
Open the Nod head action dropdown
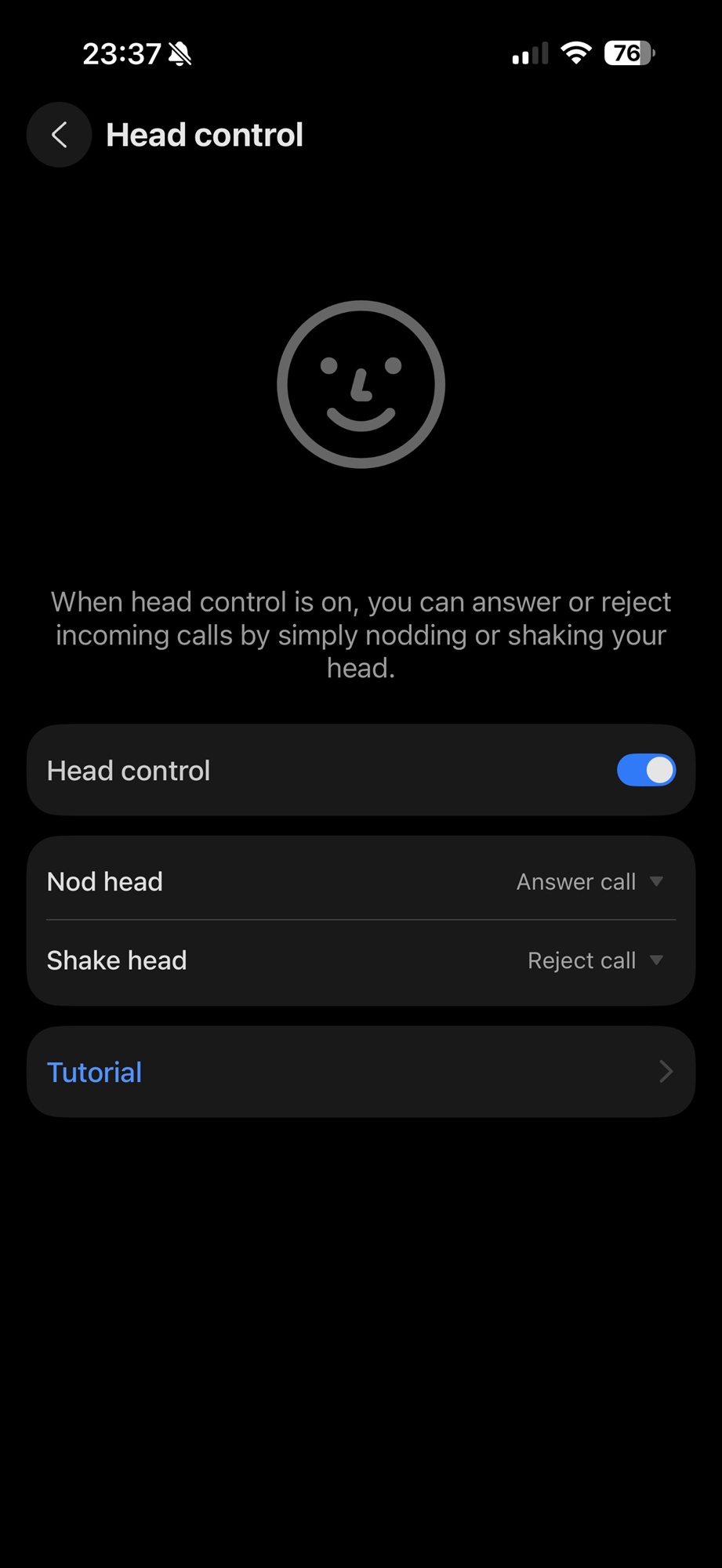[590, 881]
